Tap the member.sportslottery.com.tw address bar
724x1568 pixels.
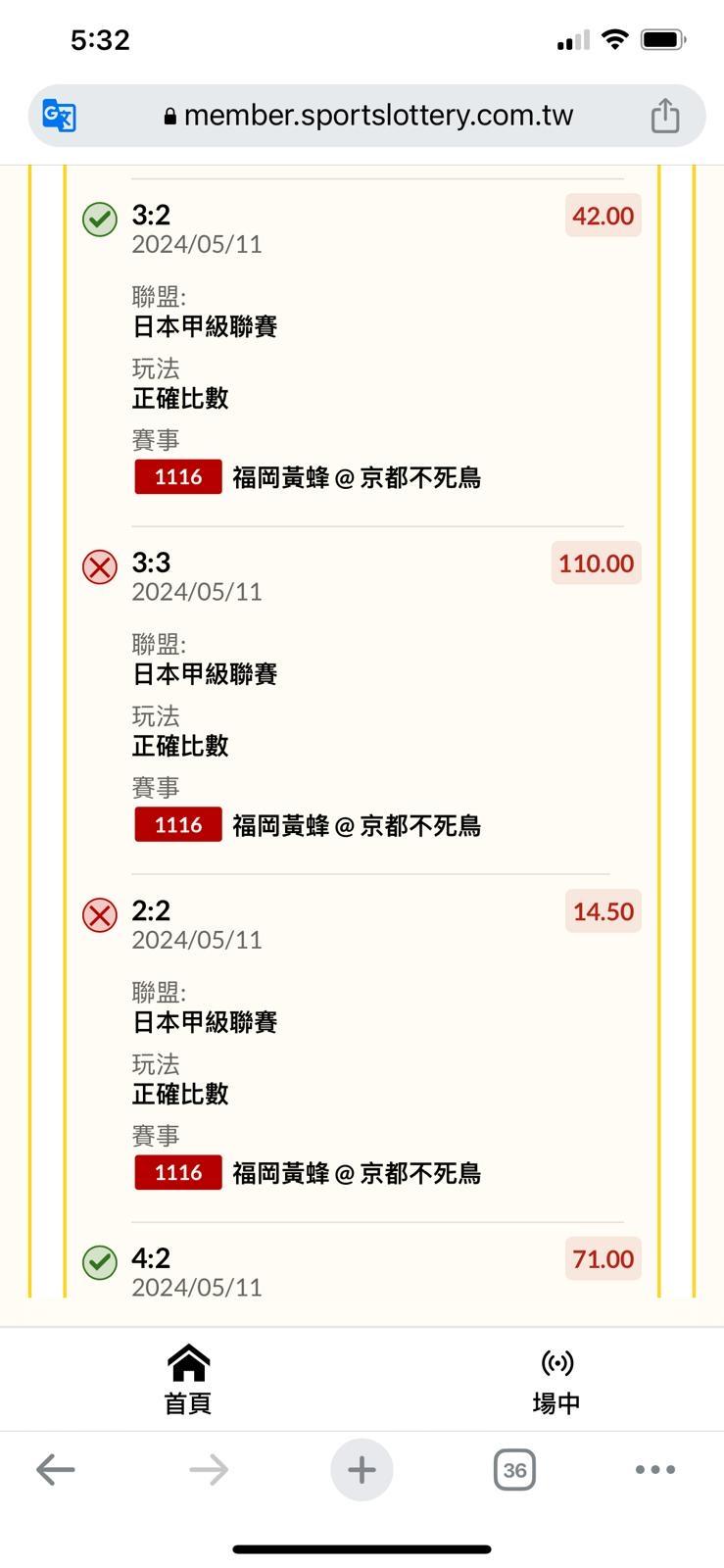click(x=368, y=116)
